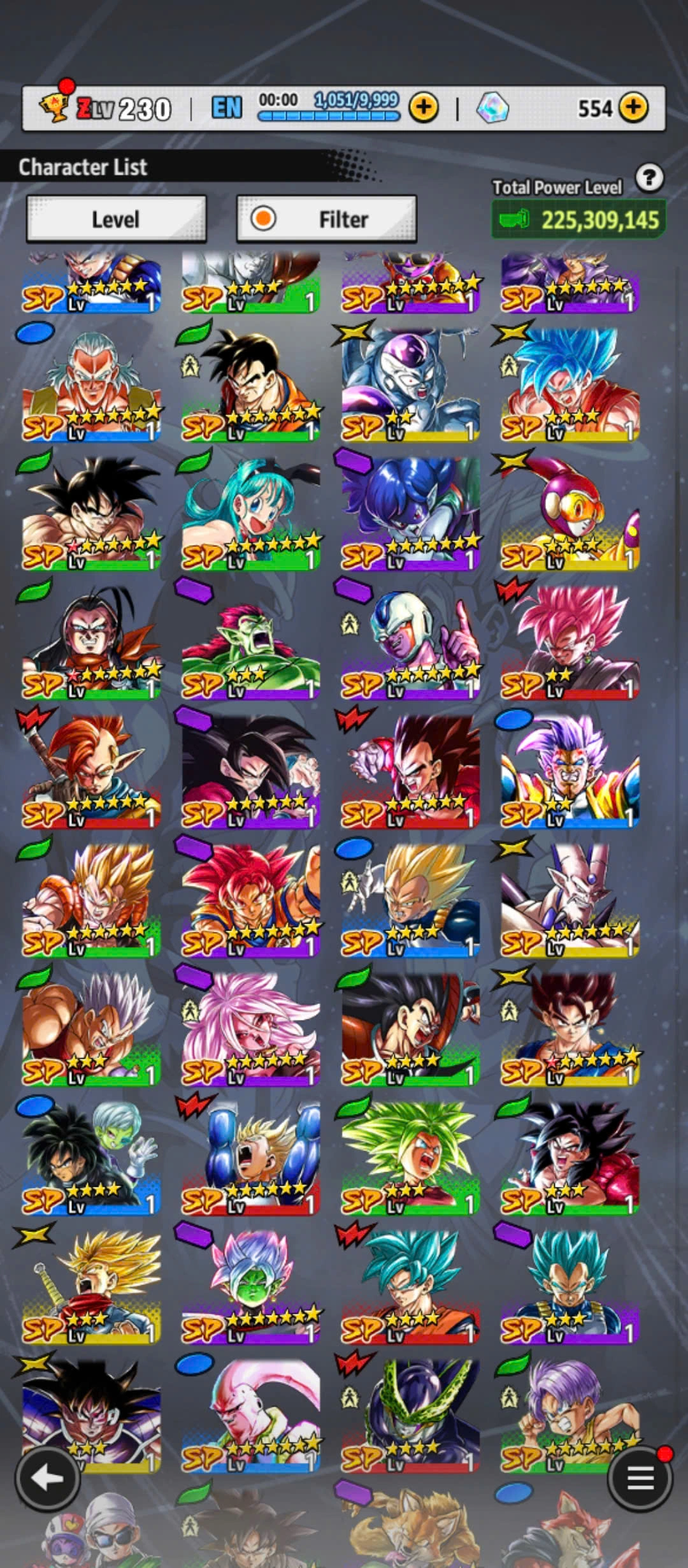Add Chrono Crystals using the plus button
This screenshot has width=688, height=1568.
click(633, 108)
